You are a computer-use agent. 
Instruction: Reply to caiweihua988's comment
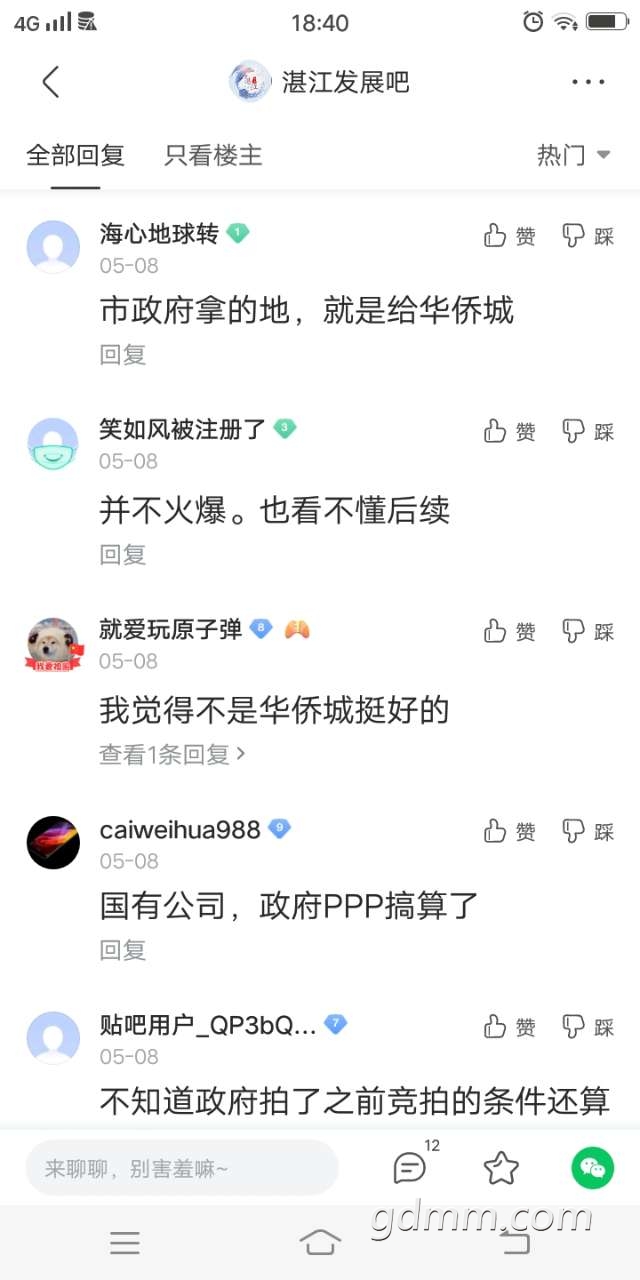tap(122, 950)
